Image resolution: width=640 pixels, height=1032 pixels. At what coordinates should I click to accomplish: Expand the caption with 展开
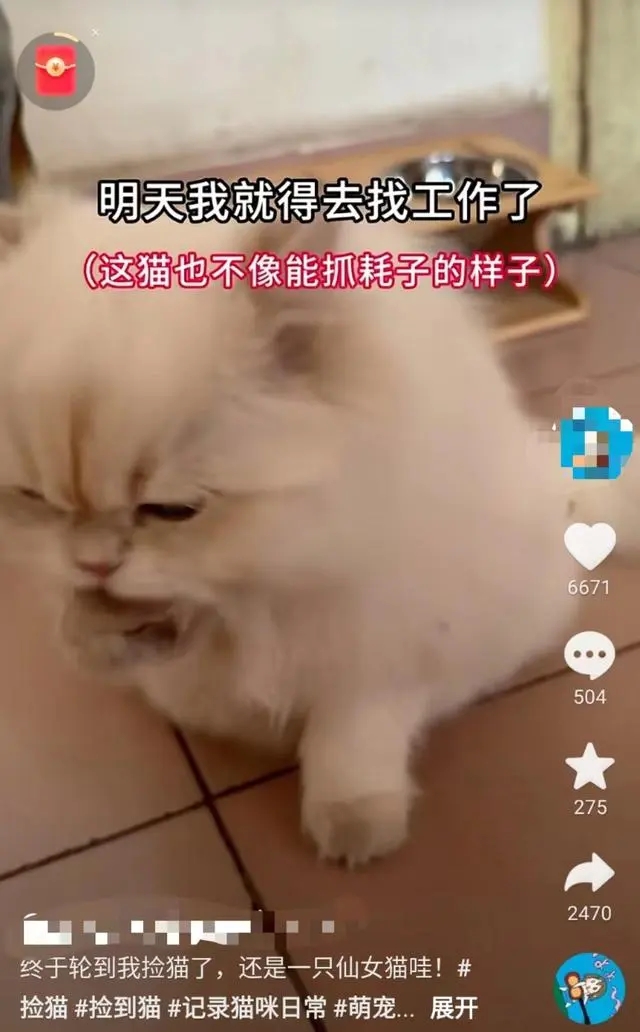[x=453, y=1007]
